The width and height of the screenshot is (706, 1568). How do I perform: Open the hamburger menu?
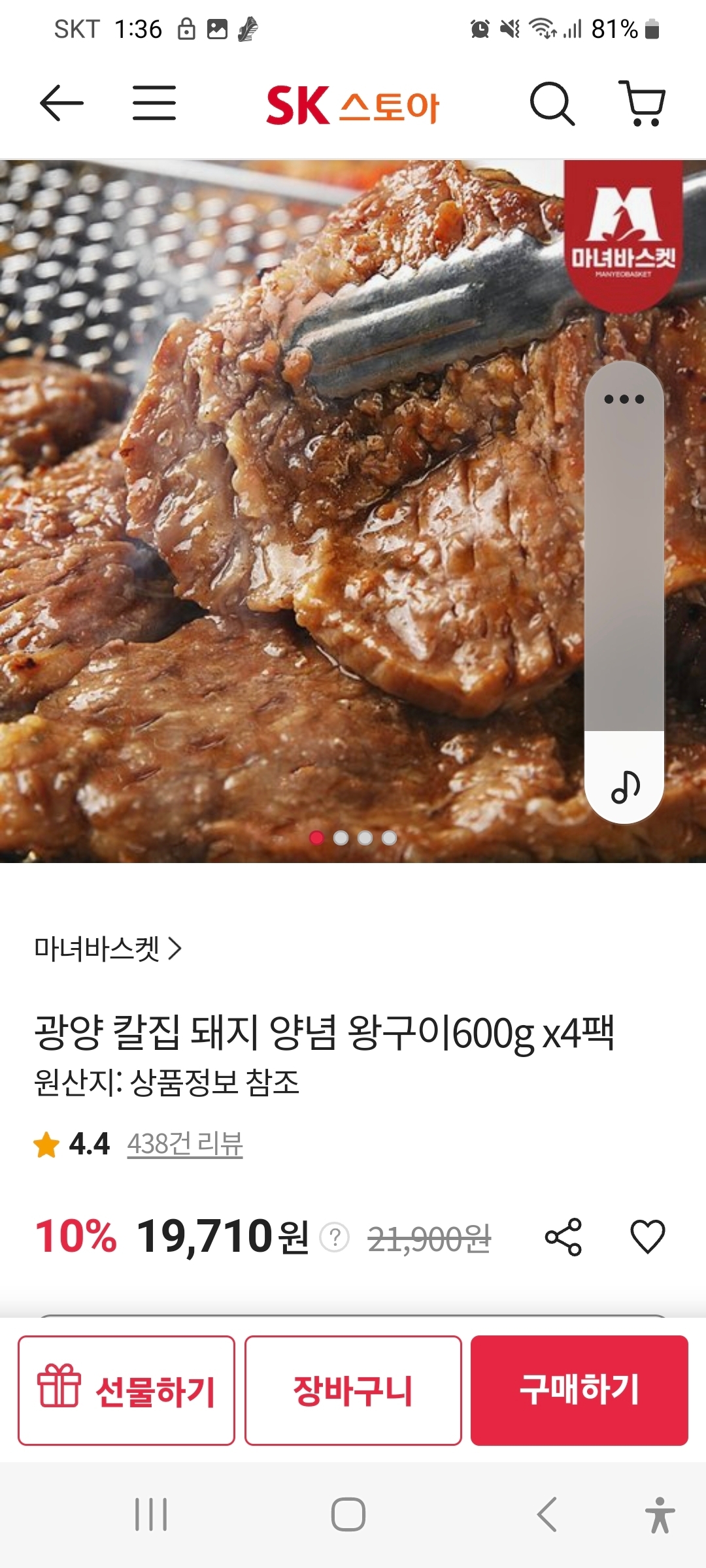(x=154, y=103)
